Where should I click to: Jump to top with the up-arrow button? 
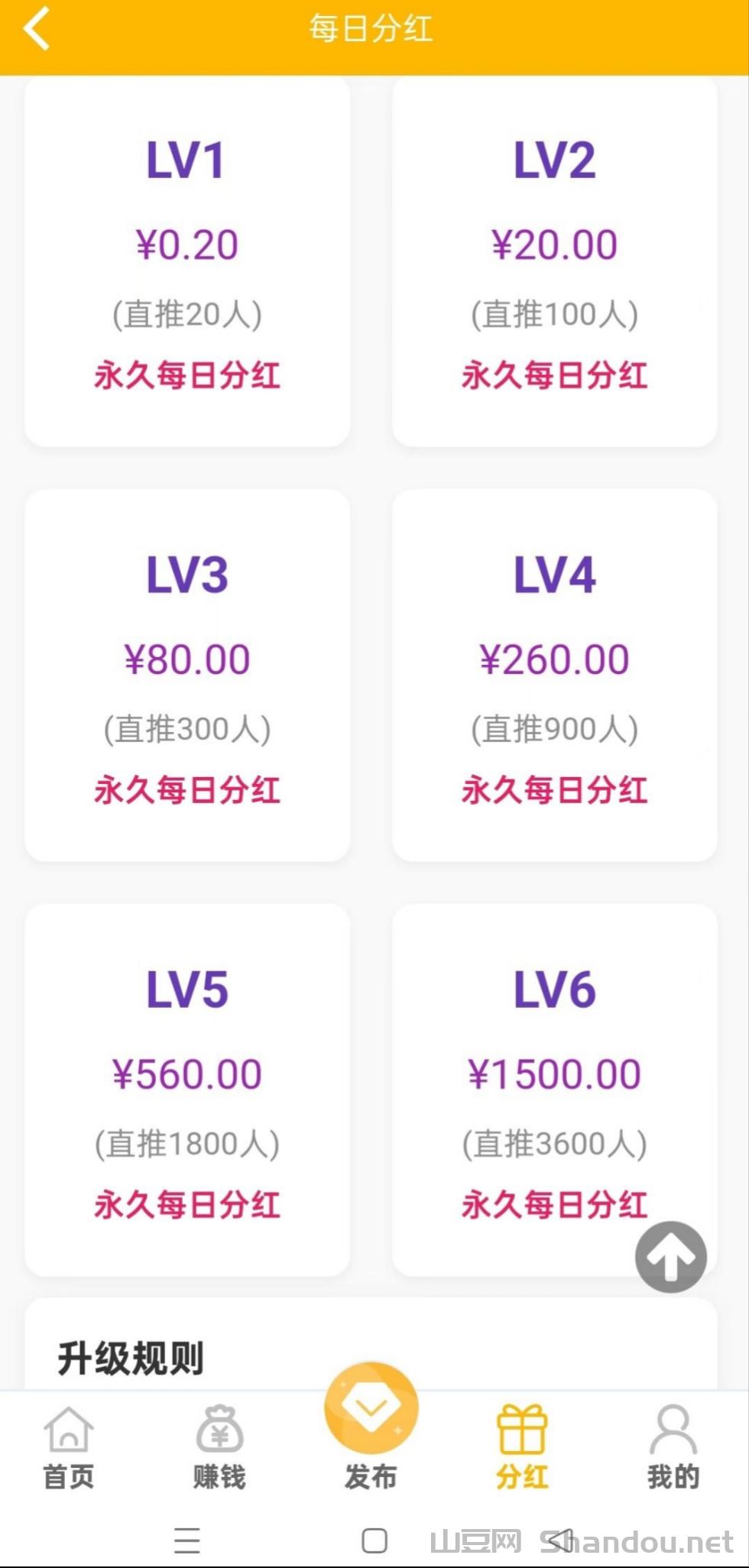tap(670, 1257)
